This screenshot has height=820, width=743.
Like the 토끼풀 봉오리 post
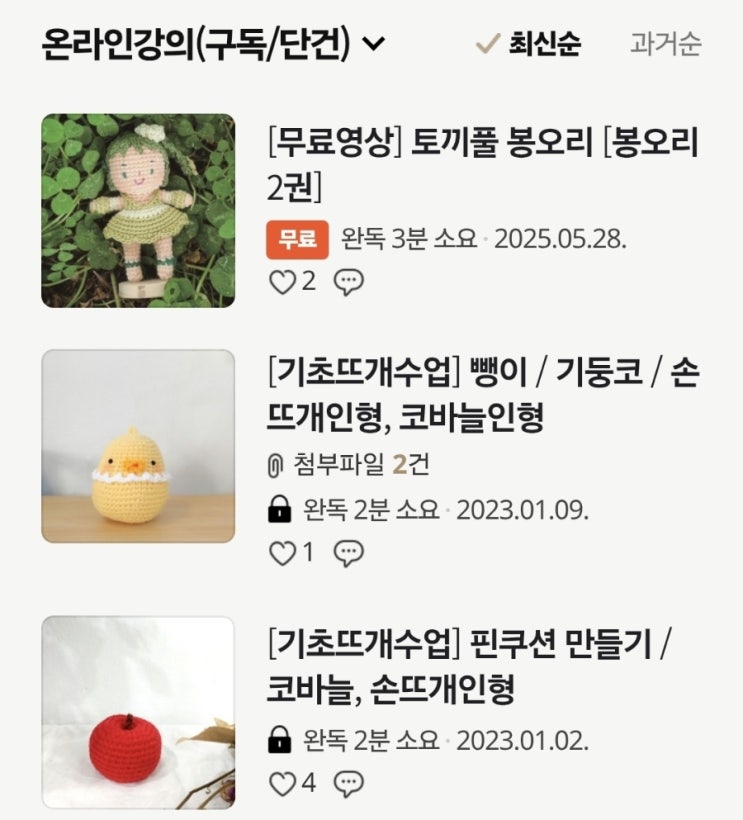pos(283,282)
